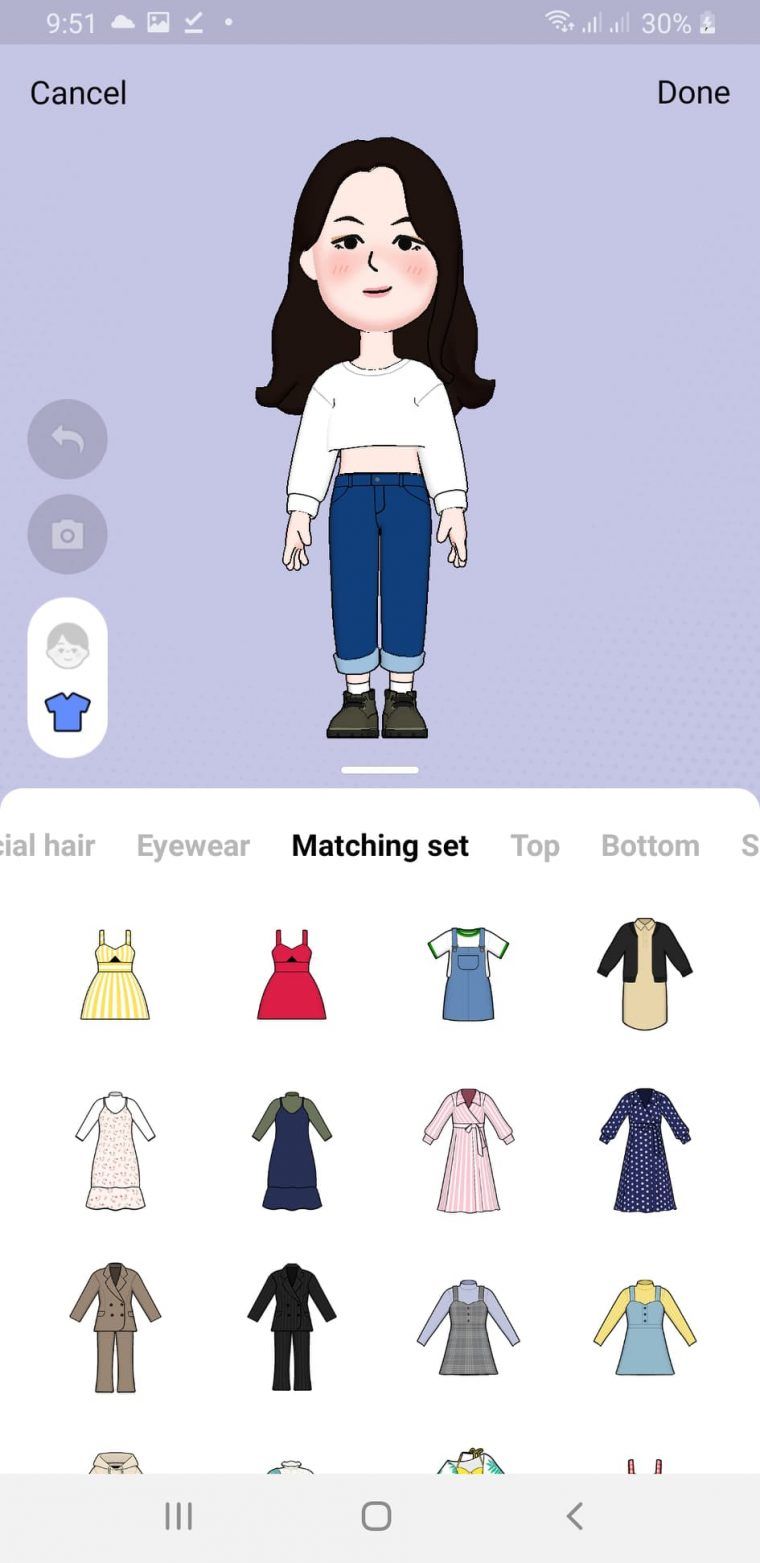Choose the black pinstripe suit outfit
Screen dimensions: 760x1563
pyautogui.click(x=290, y=1327)
